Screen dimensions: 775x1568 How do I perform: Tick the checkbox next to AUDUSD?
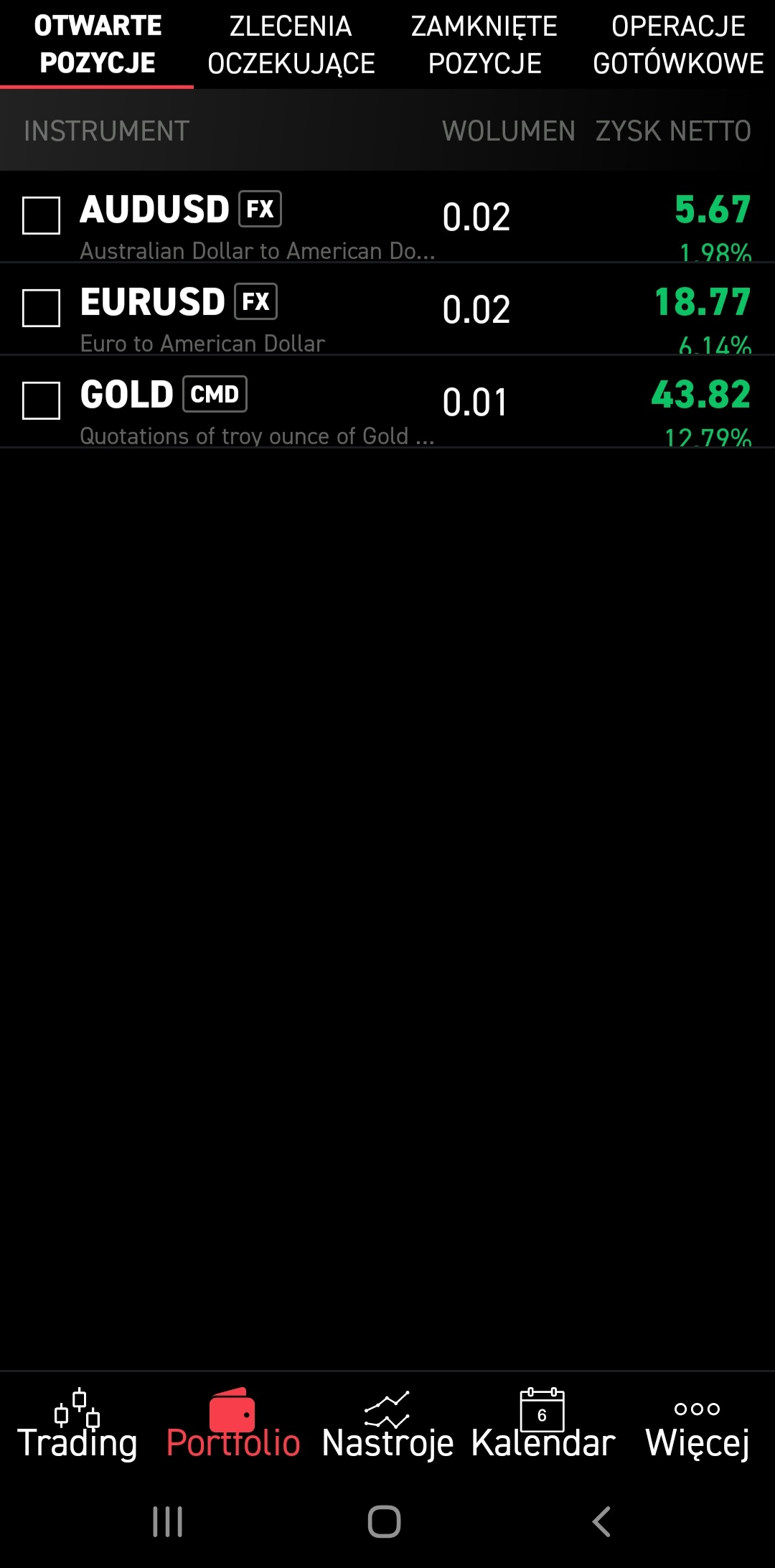tap(42, 215)
